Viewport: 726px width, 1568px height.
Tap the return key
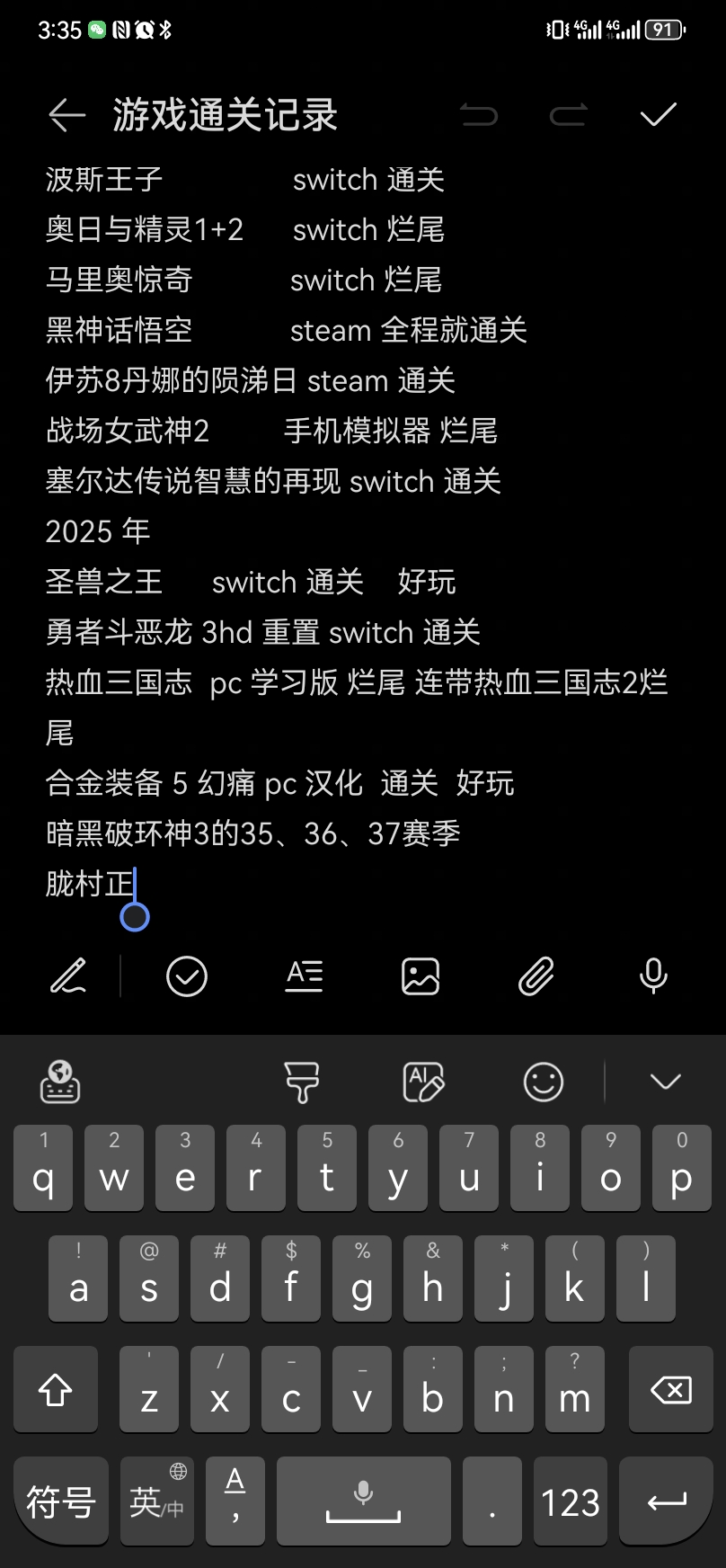click(666, 1501)
